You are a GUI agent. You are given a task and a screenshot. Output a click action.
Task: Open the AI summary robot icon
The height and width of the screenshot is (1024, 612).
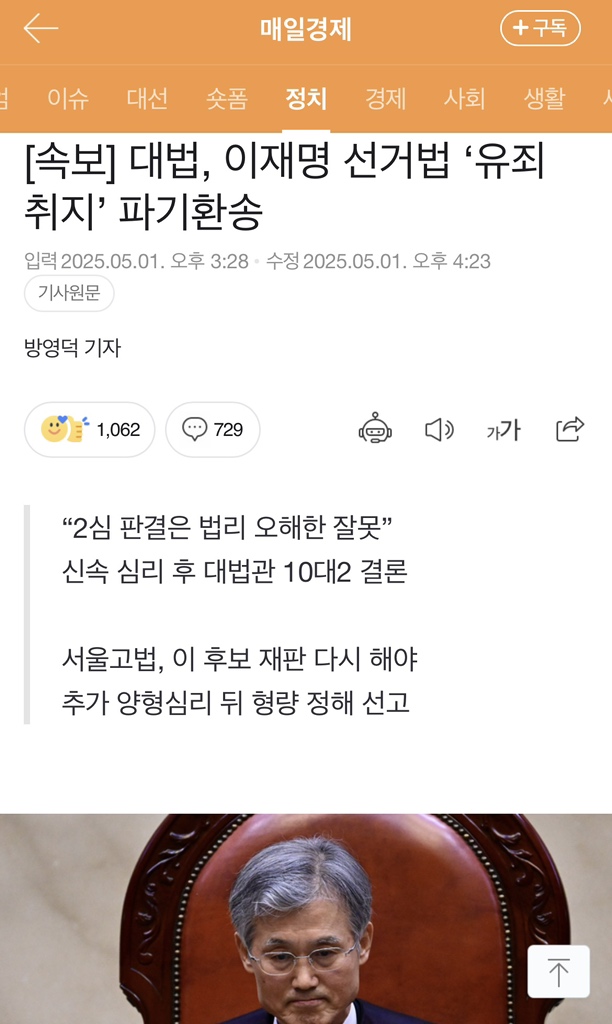pos(375,430)
